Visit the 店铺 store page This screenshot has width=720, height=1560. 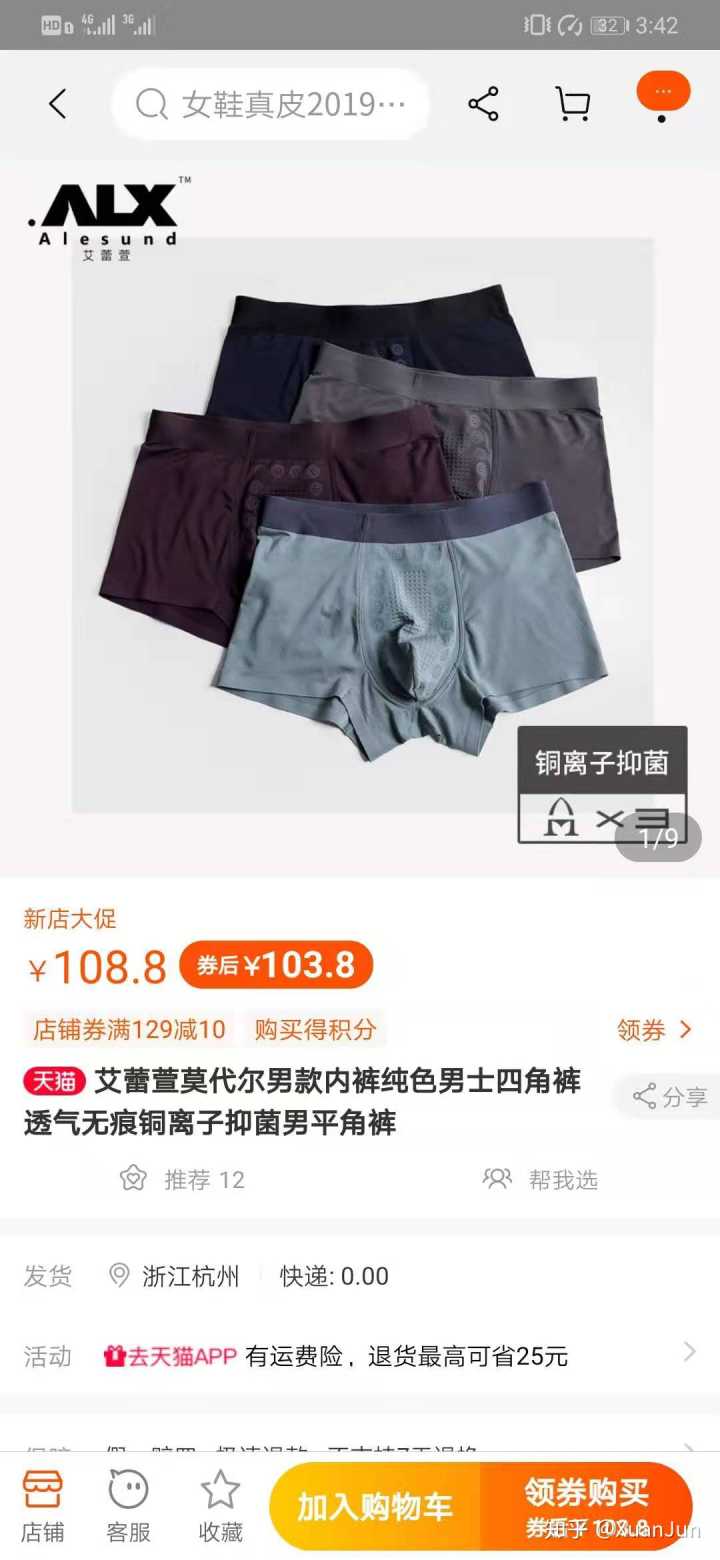(x=43, y=1506)
